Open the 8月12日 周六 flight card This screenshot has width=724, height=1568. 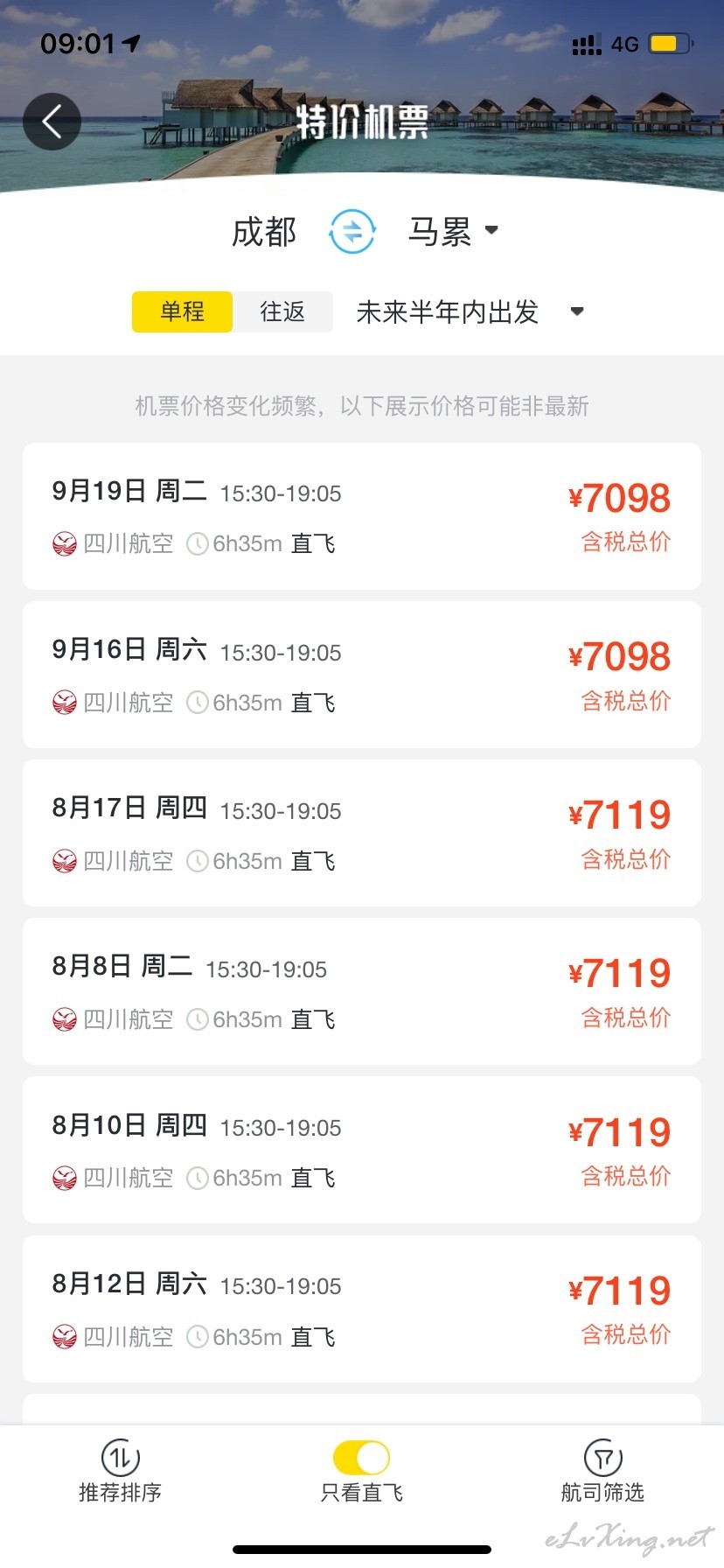point(362,1309)
